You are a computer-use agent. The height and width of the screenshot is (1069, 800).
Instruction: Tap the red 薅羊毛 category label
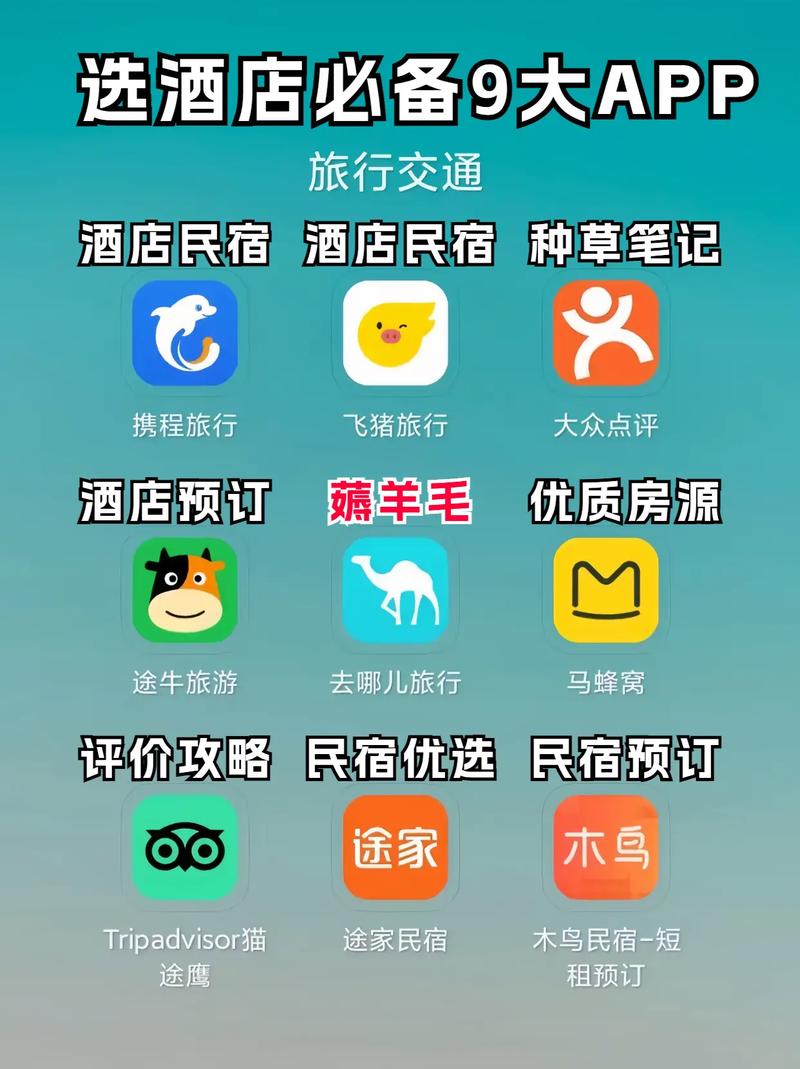(397, 501)
